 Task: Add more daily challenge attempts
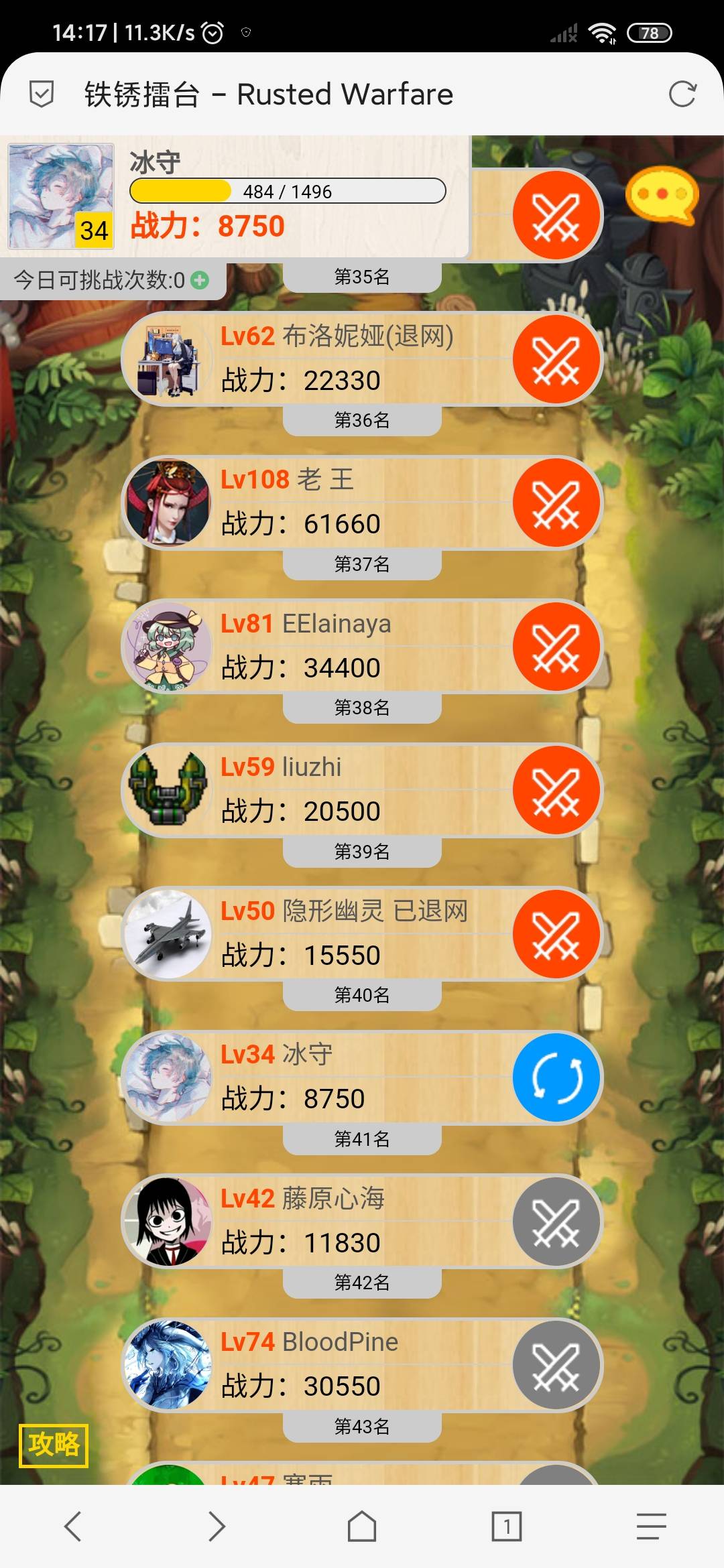pos(200,280)
